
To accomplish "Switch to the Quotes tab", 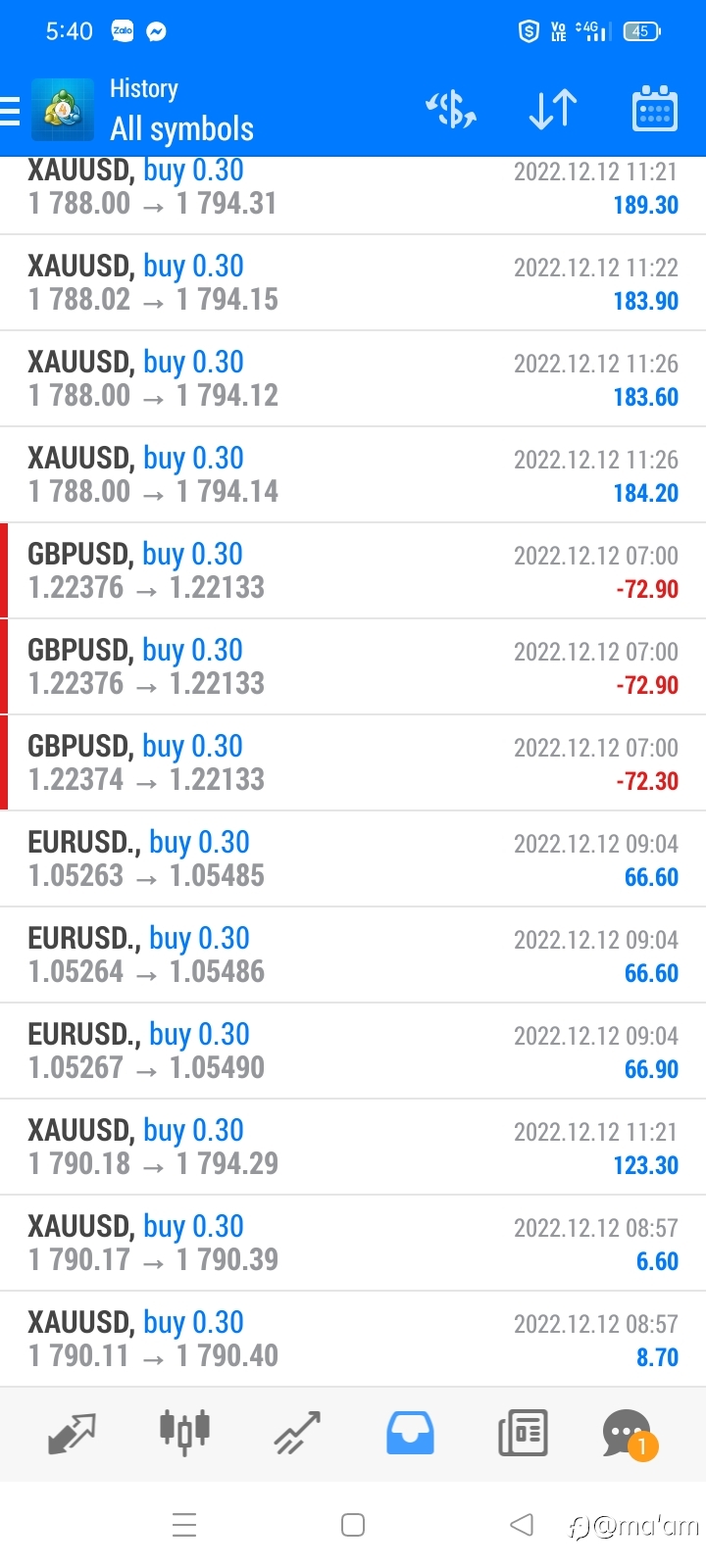I will point(72,1434).
